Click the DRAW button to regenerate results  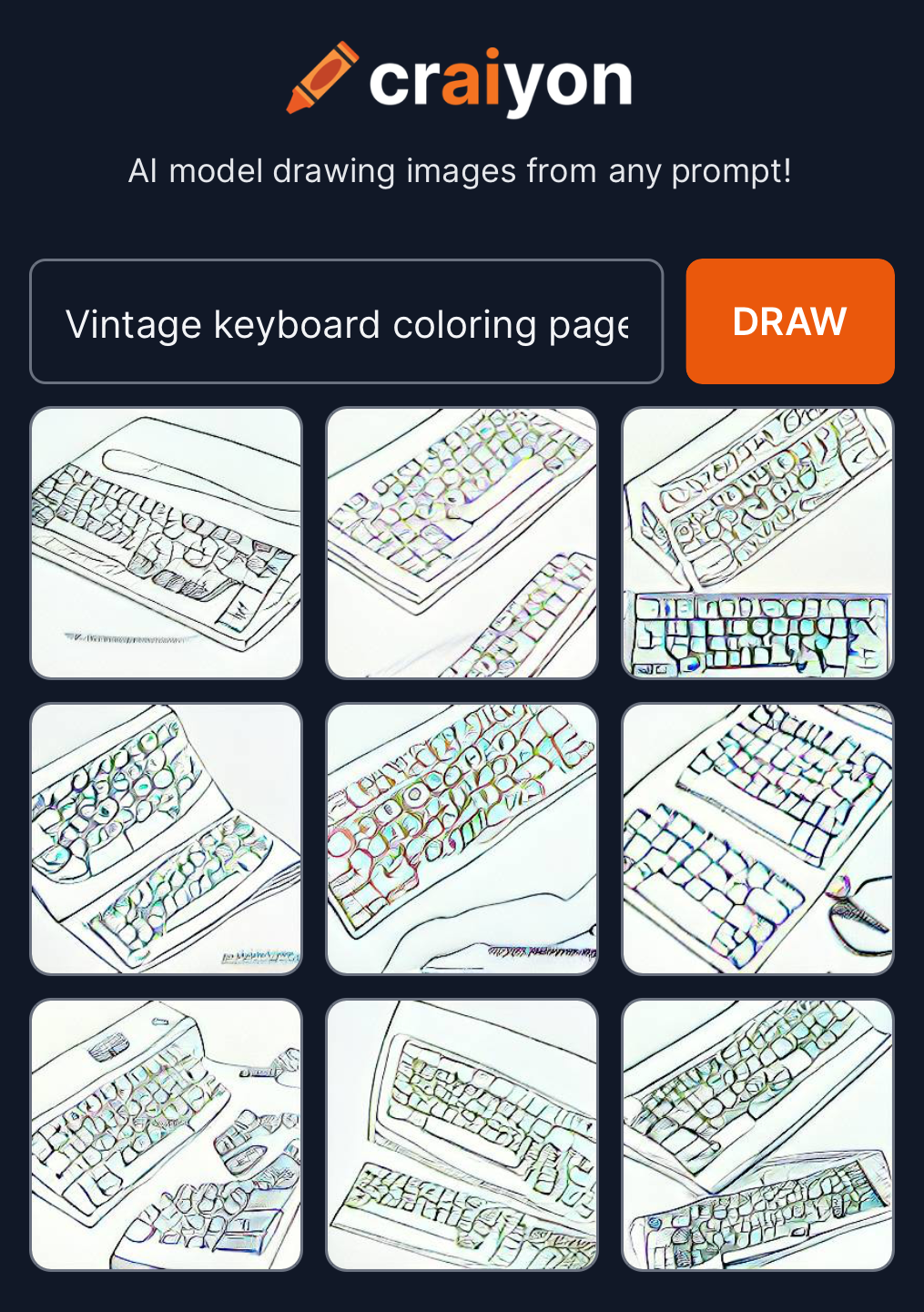coord(789,320)
